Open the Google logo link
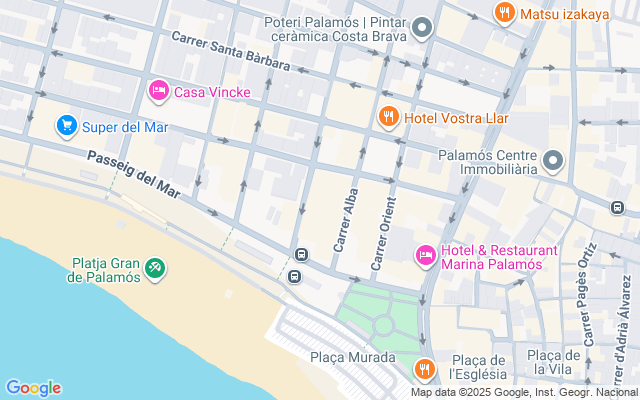 point(33,388)
